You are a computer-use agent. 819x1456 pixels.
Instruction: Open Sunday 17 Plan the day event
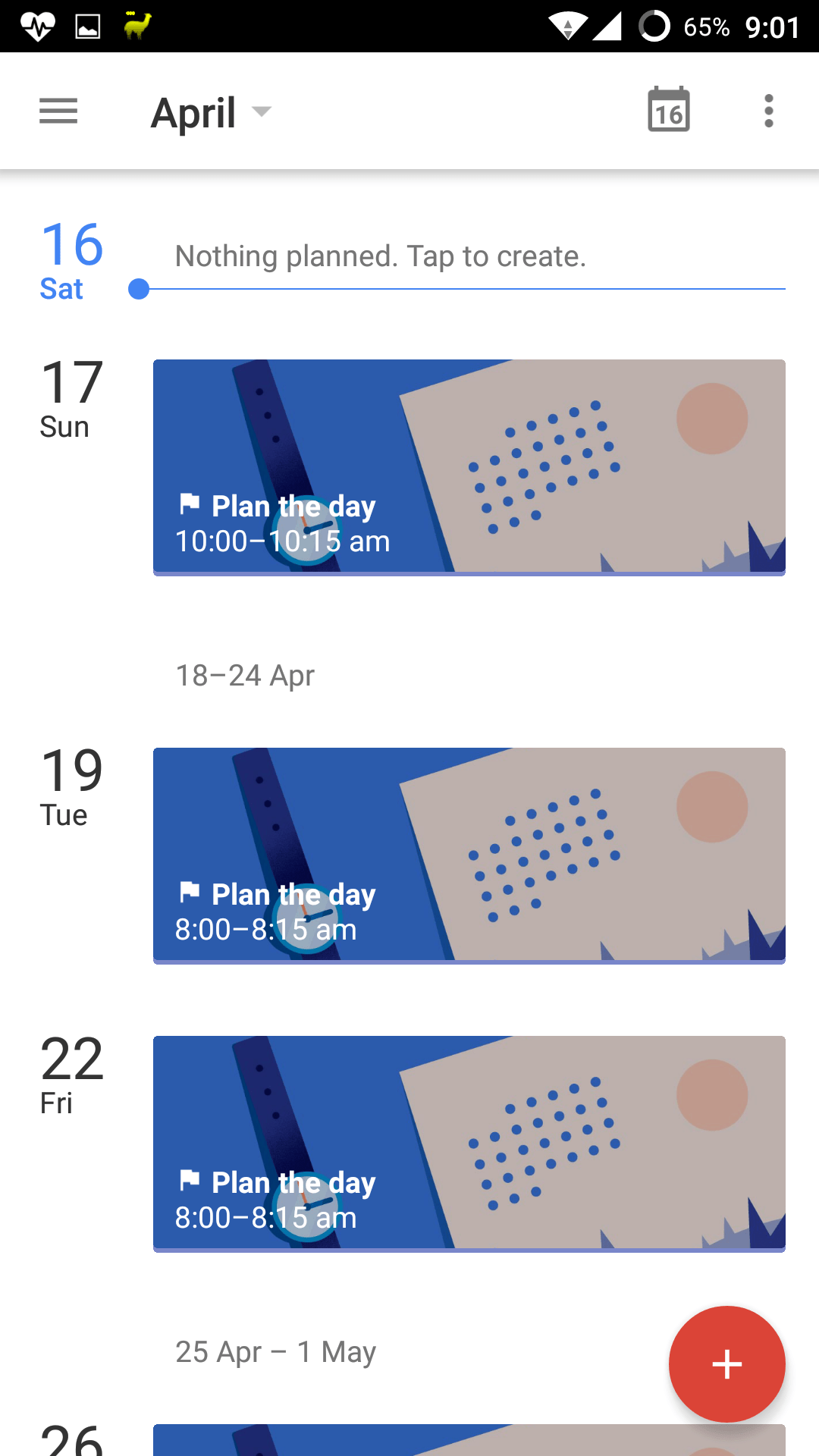pyautogui.click(x=469, y=467)
